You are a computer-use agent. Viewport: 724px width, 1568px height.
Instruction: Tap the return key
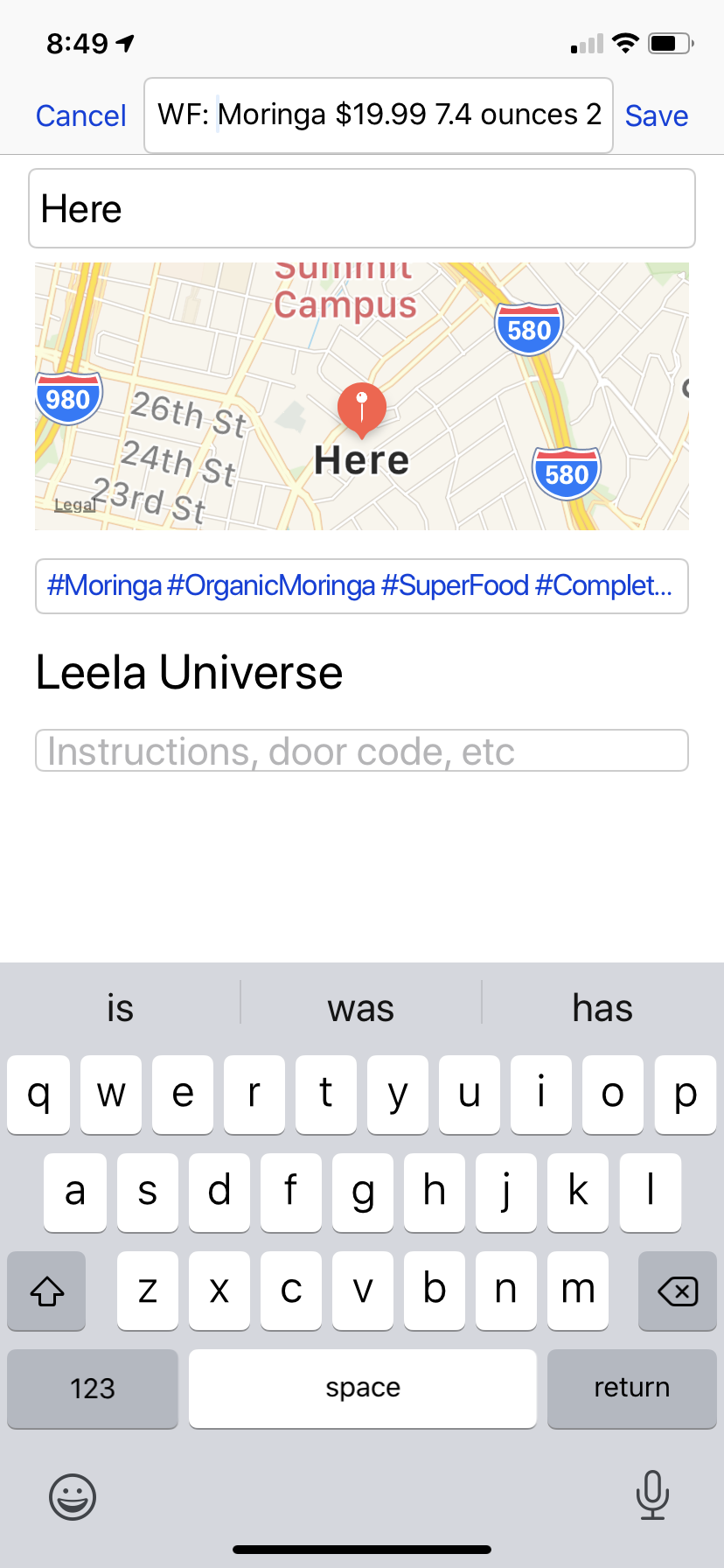(631, 1389)
